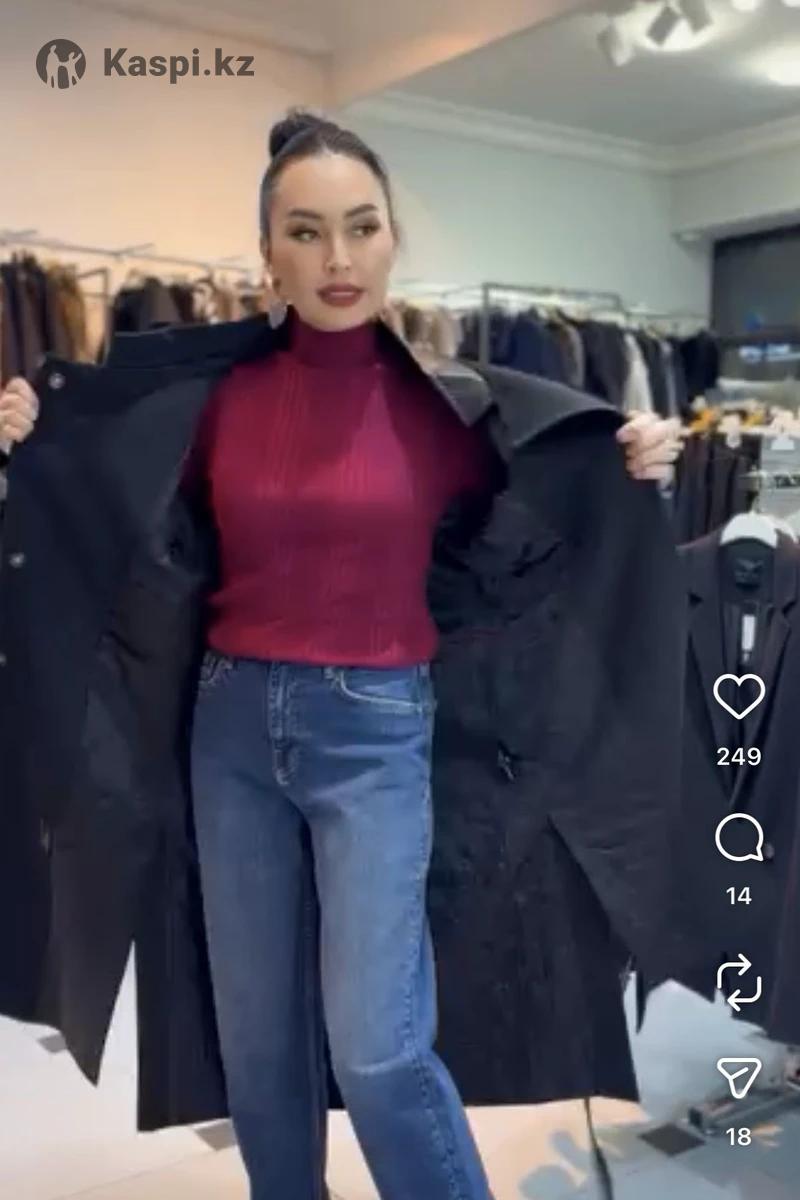Repost this video

(x=739, y=981)
